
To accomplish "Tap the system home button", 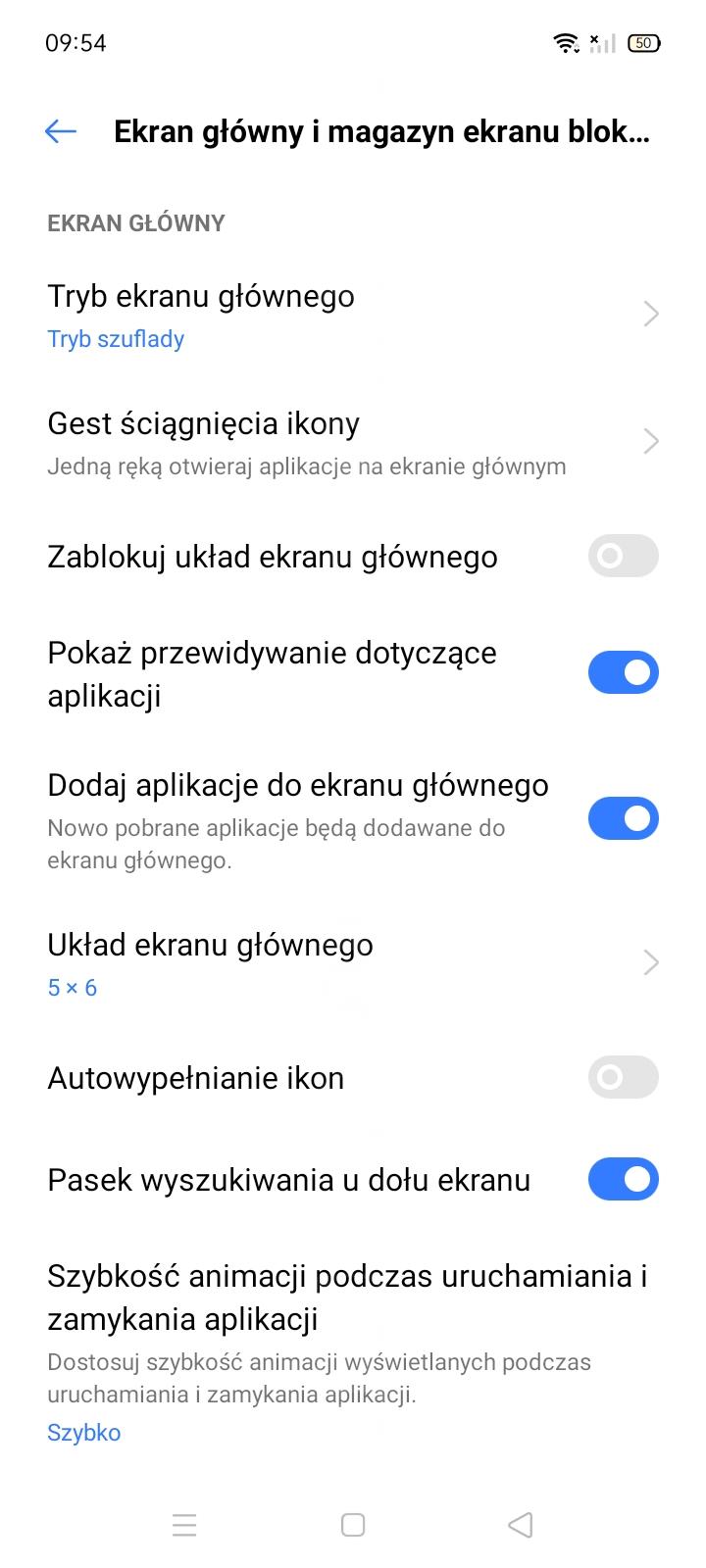I will [x=353, y=1525].
